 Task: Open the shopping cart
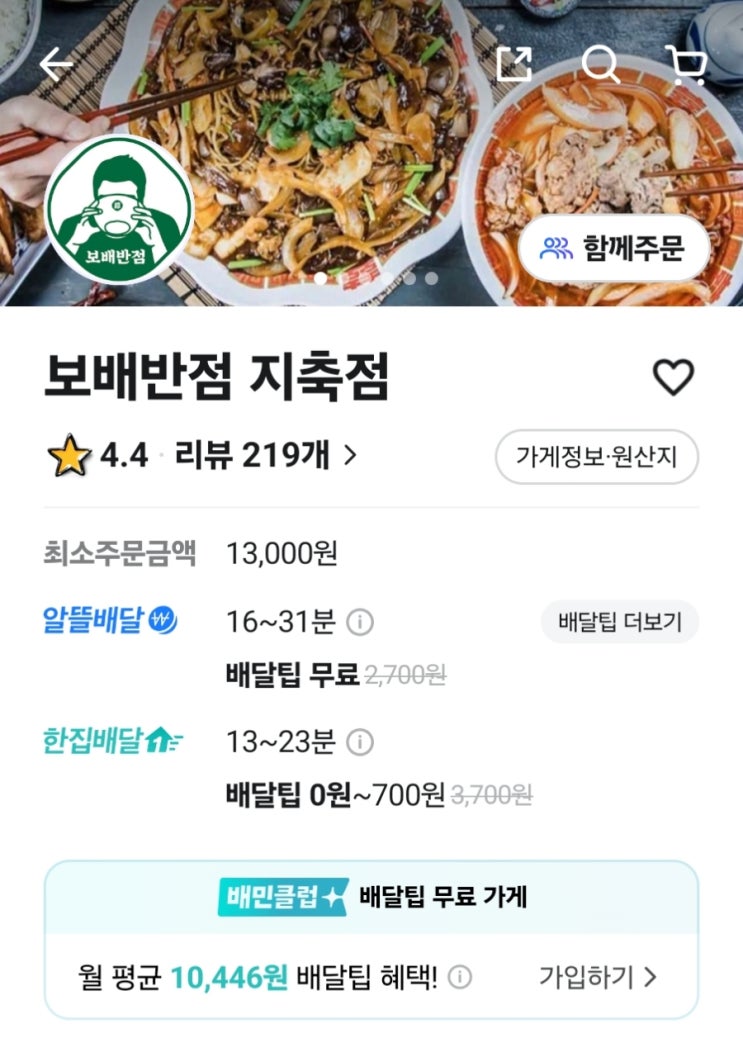click(x=687, y=65)
